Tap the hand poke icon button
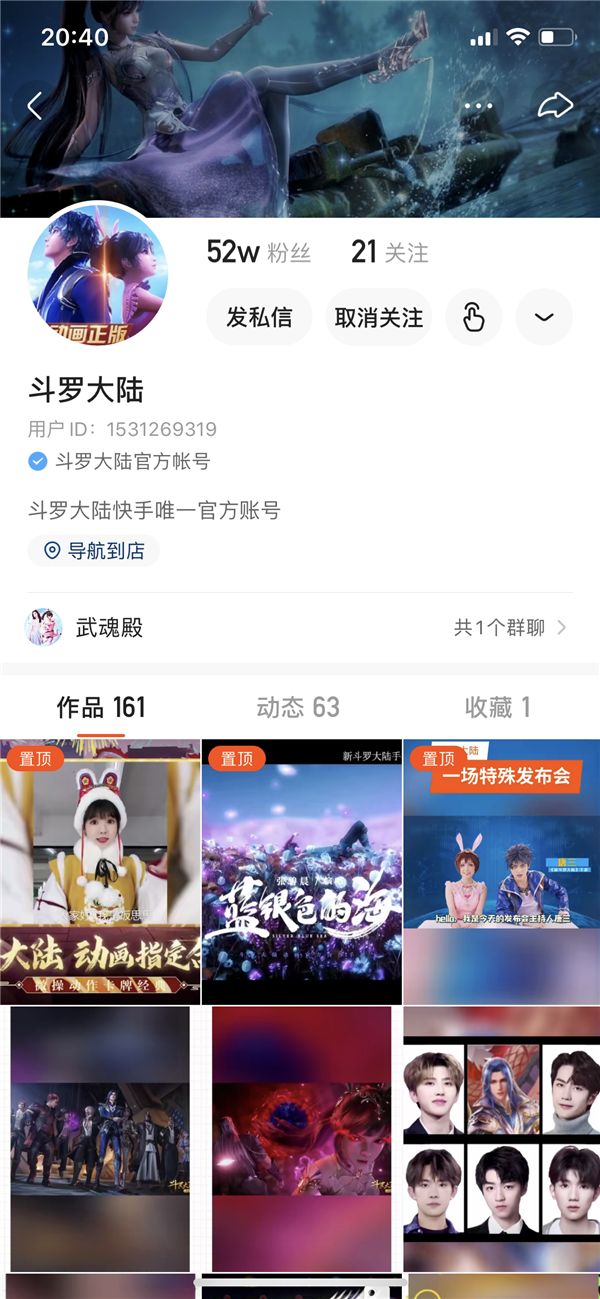600x1299 pixels. 473,318
